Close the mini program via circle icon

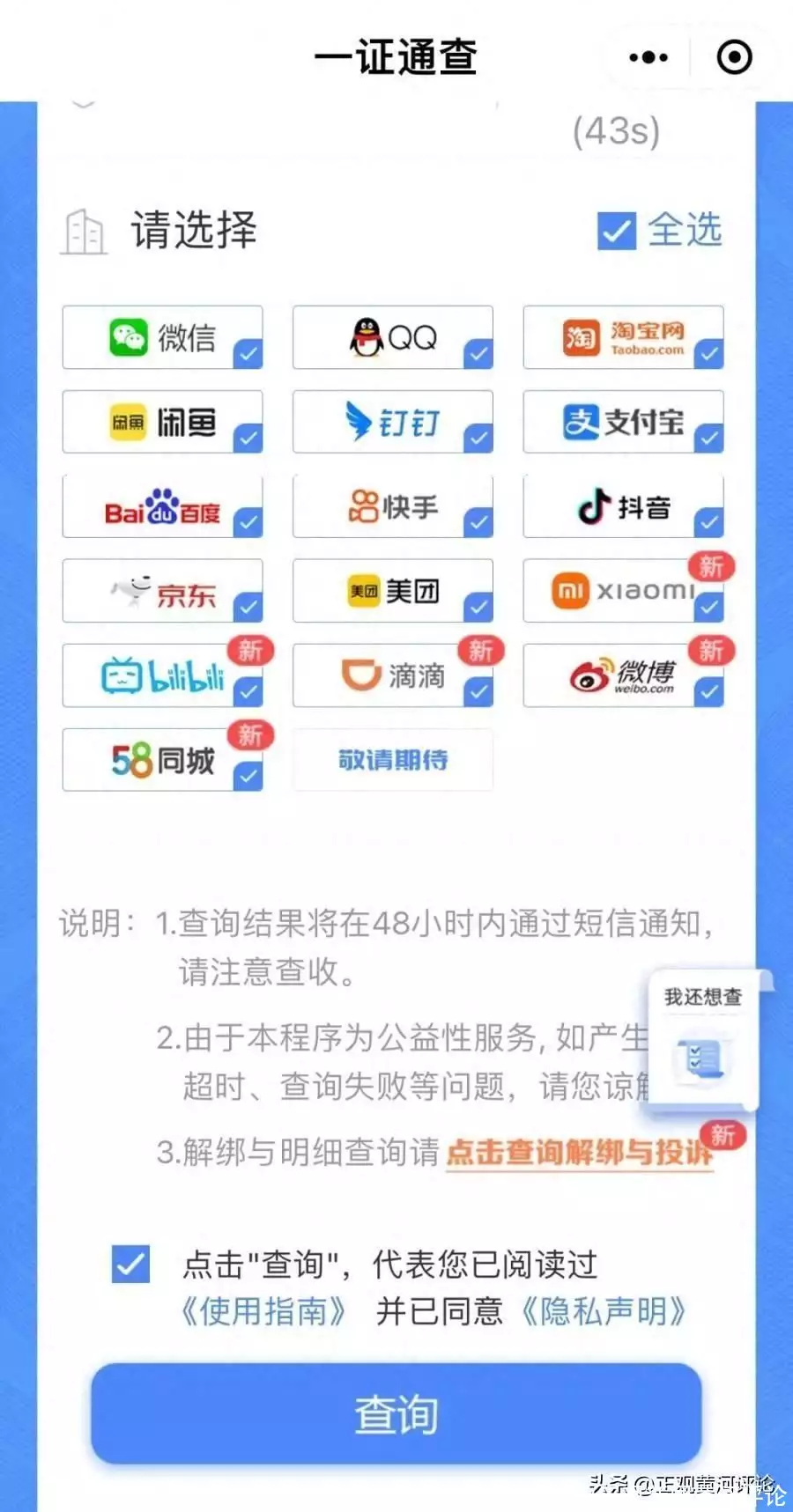click(x=734, y=58)
